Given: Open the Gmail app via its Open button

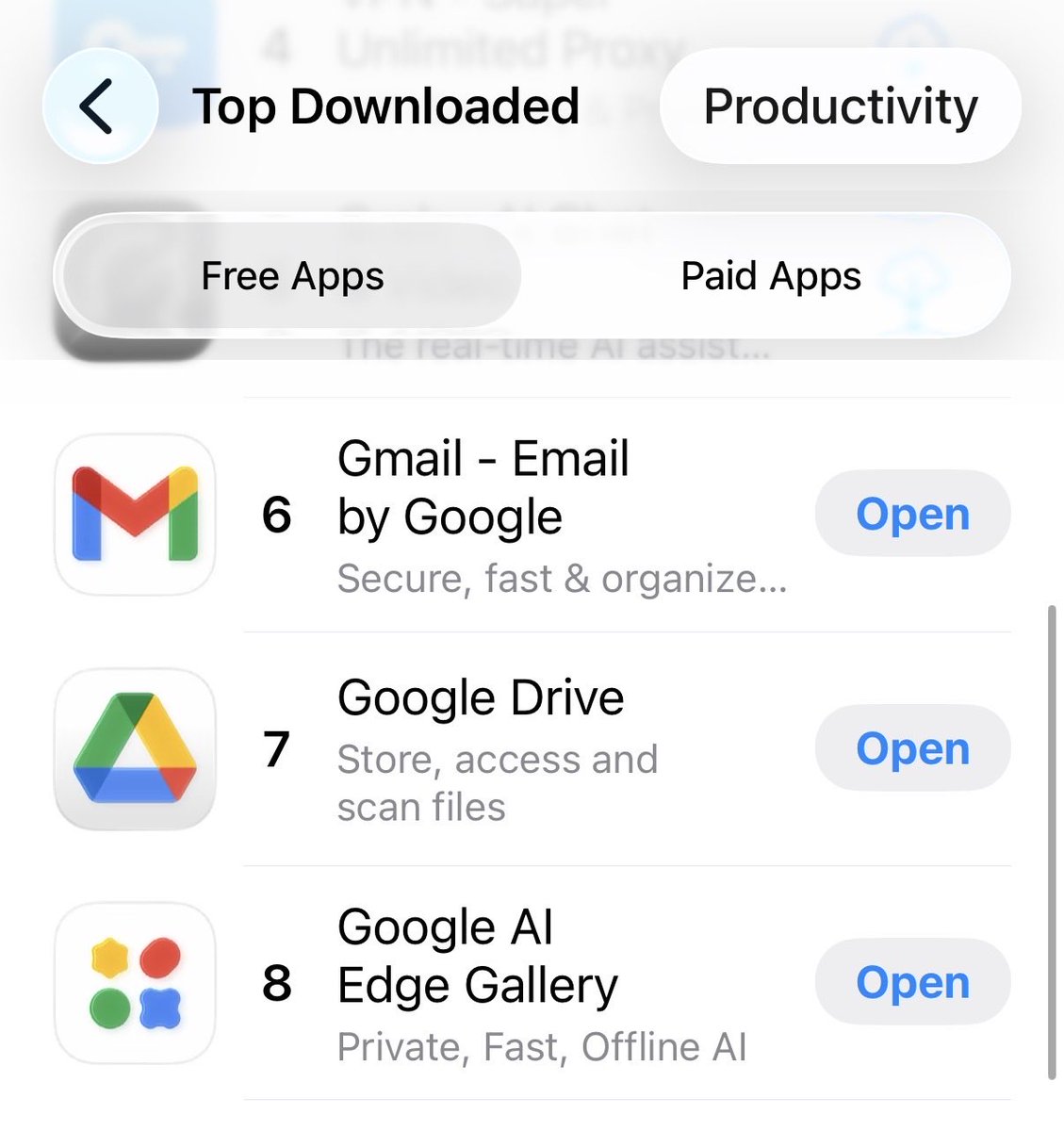Looking at the screenshot, I should (x=911, y=514).
